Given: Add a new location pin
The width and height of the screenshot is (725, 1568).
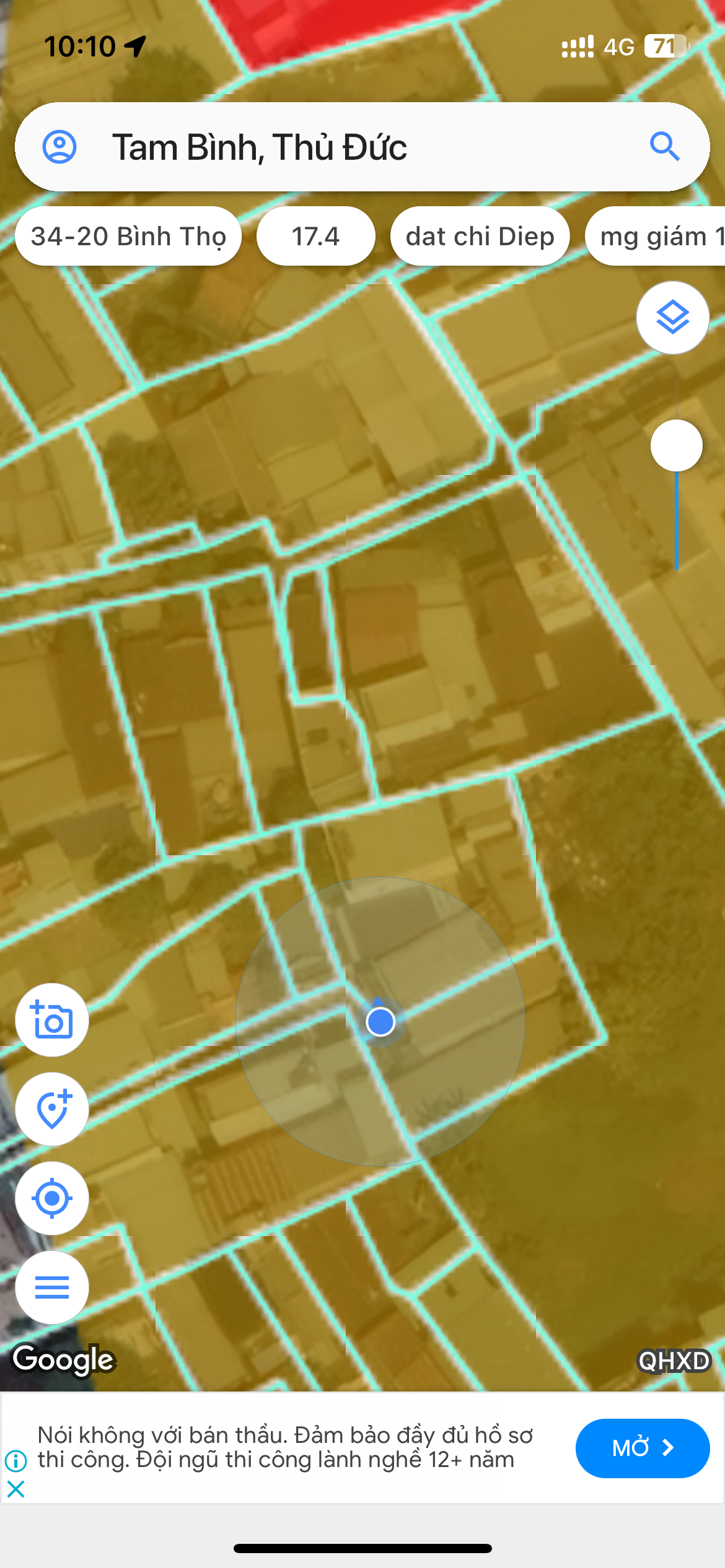Looking at the screenshot, I should (x=52, y=1109).
